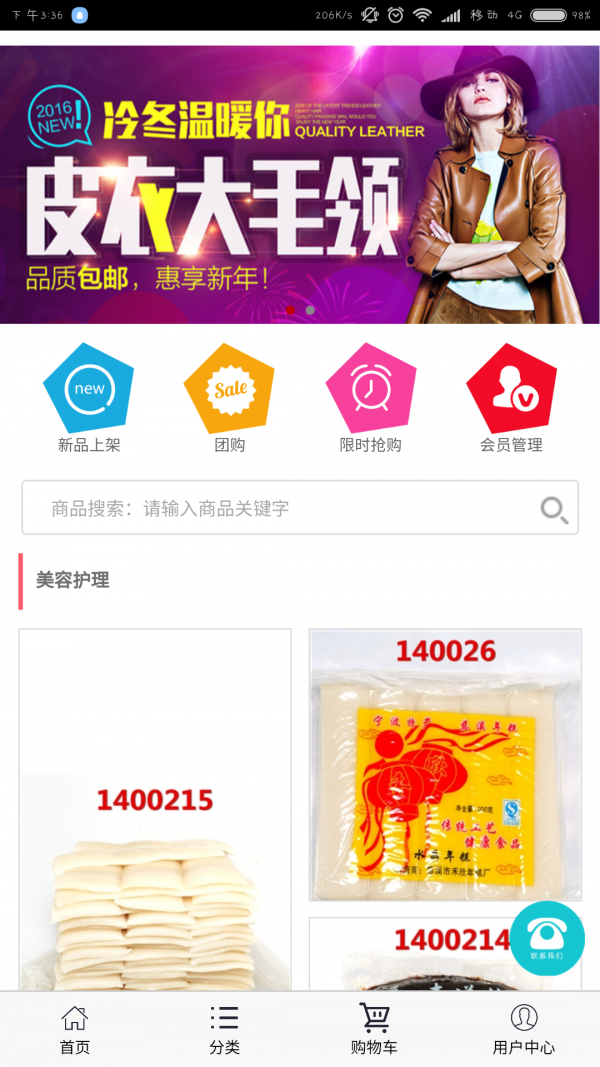Tap the magnifier search icon
The height and width of the screenshot is (1067, 600).
pyautogui.click(x=554, y=510)
